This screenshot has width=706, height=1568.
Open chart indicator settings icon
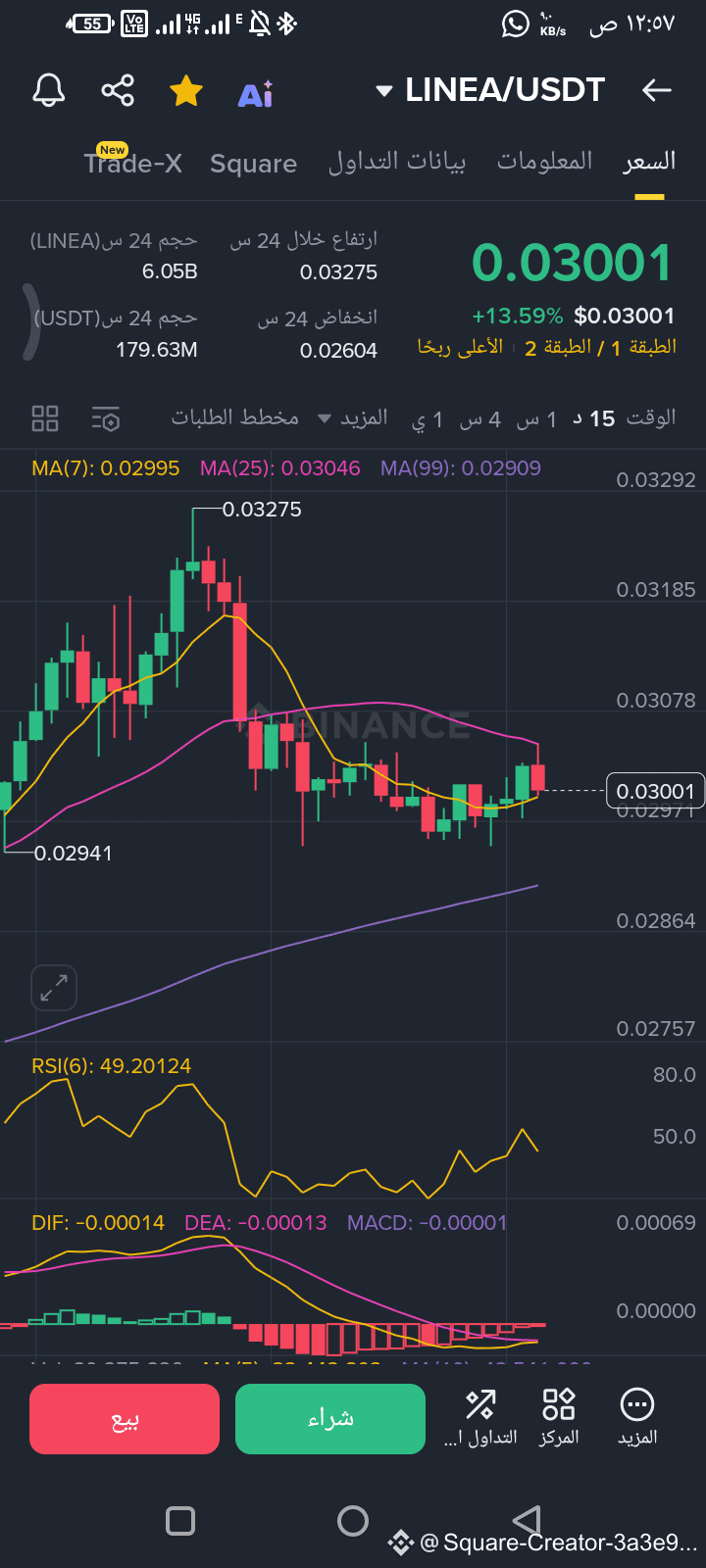tap(105, 419)
